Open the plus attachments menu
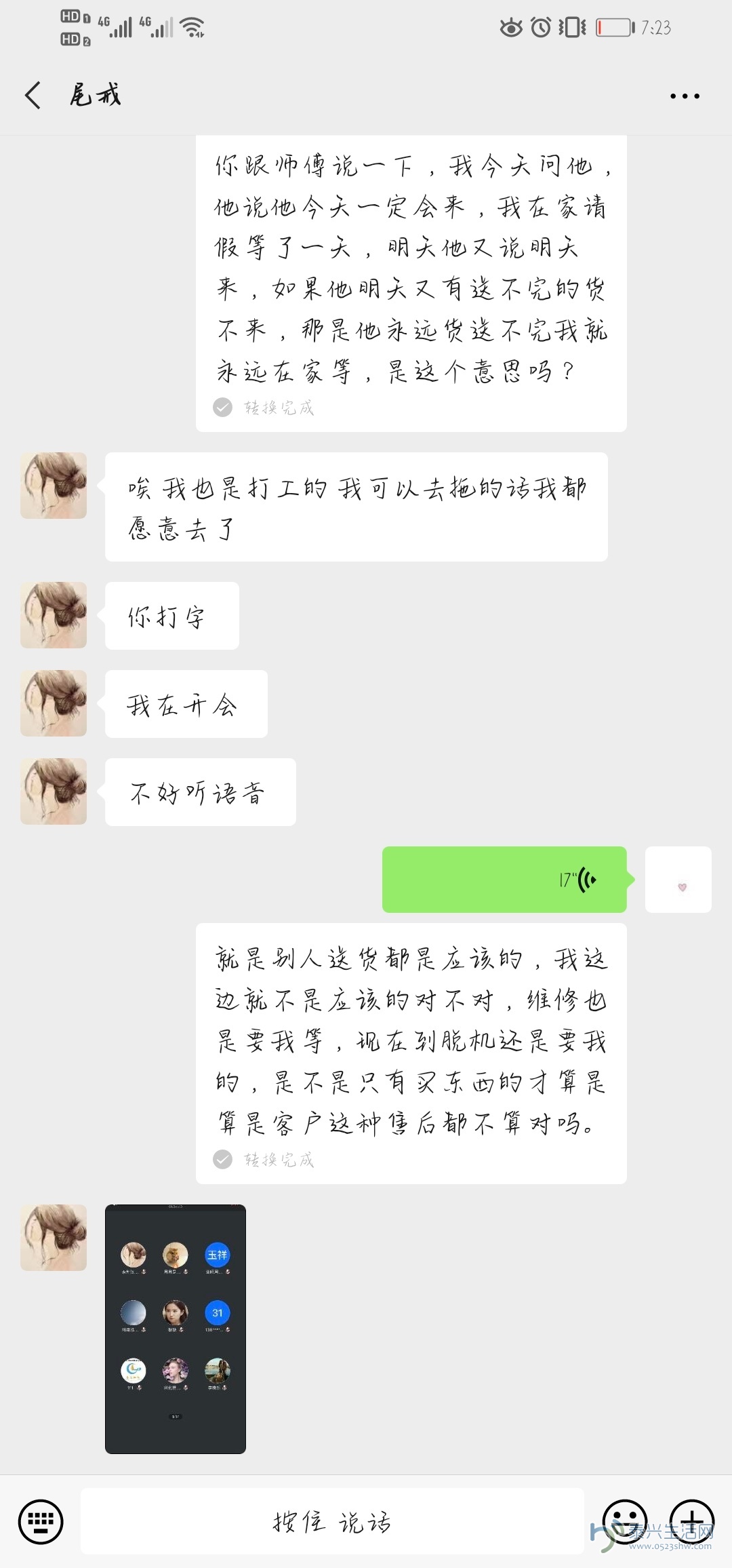 [x=691, y=1521]
